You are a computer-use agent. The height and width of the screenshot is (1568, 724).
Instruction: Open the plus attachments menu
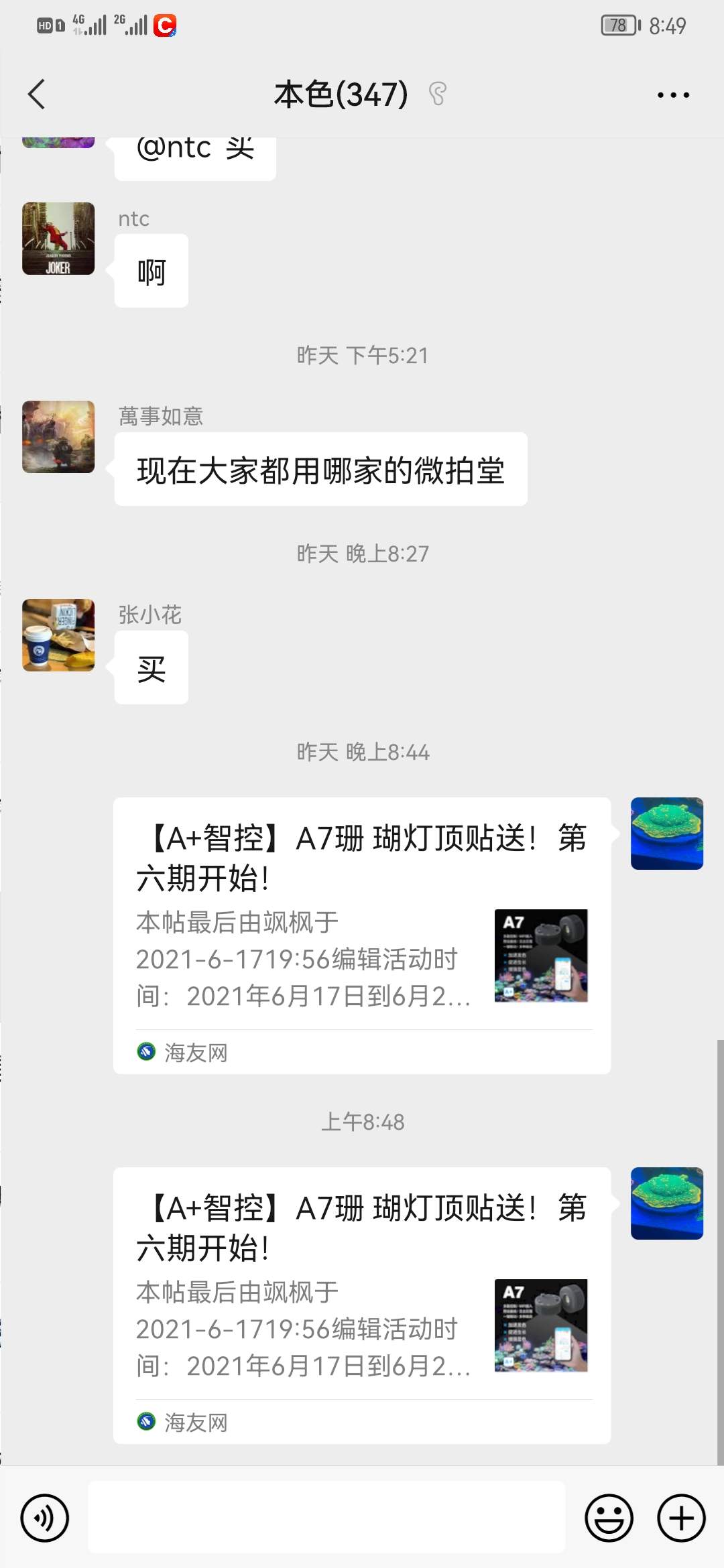pyautogui.click(x=681, y=1518)
